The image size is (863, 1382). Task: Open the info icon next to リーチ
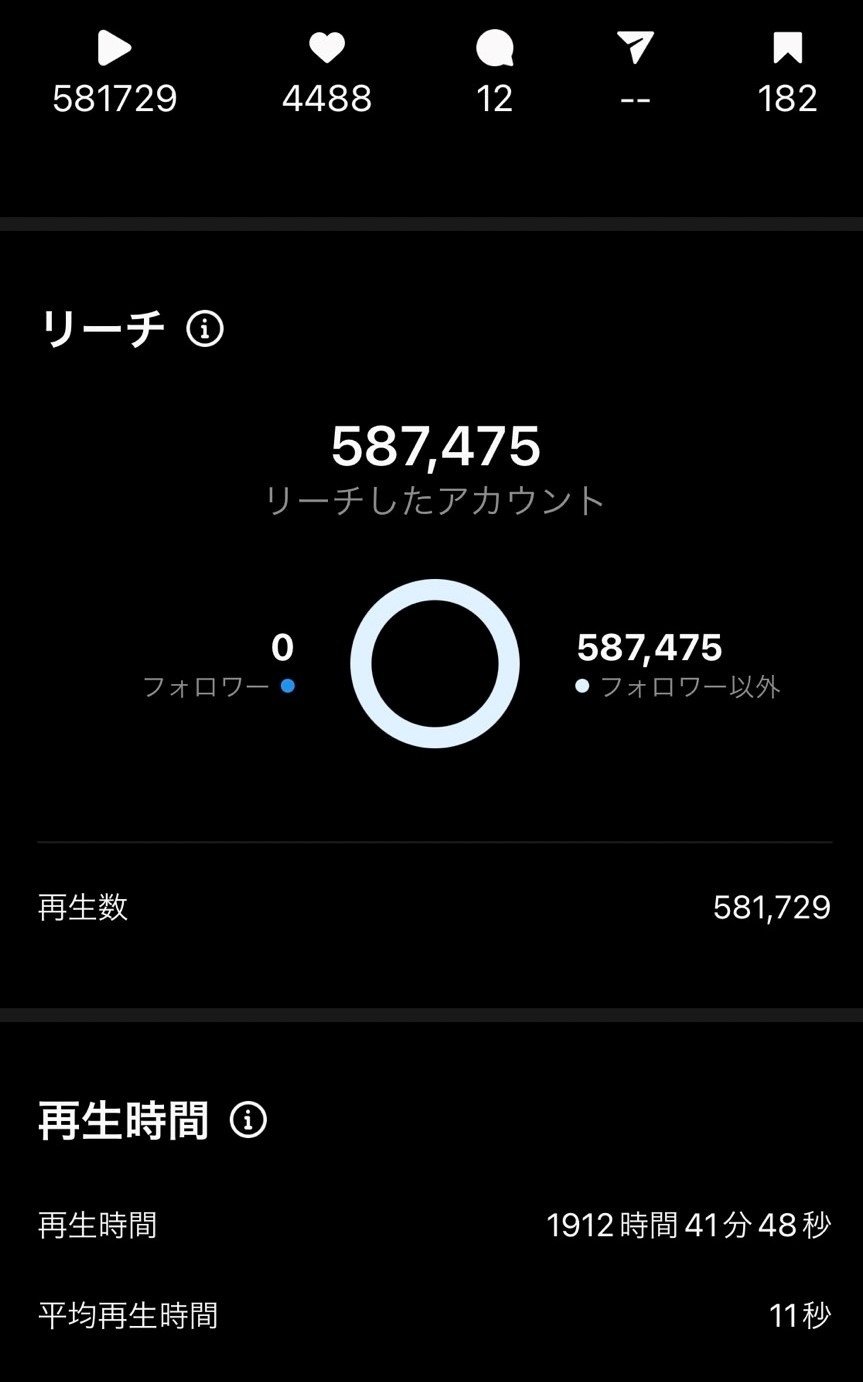tap(205, 328)
